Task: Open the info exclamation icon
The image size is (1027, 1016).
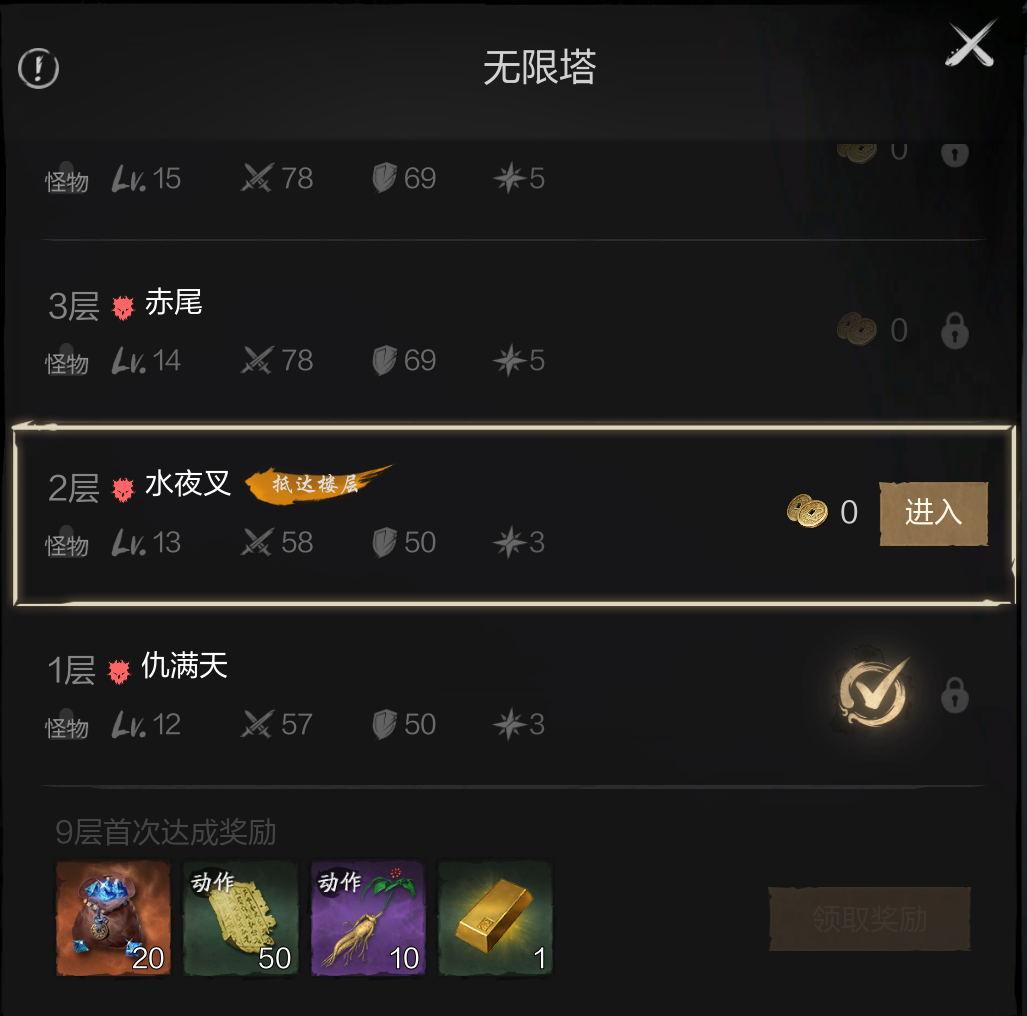Action: click(39, 69)
